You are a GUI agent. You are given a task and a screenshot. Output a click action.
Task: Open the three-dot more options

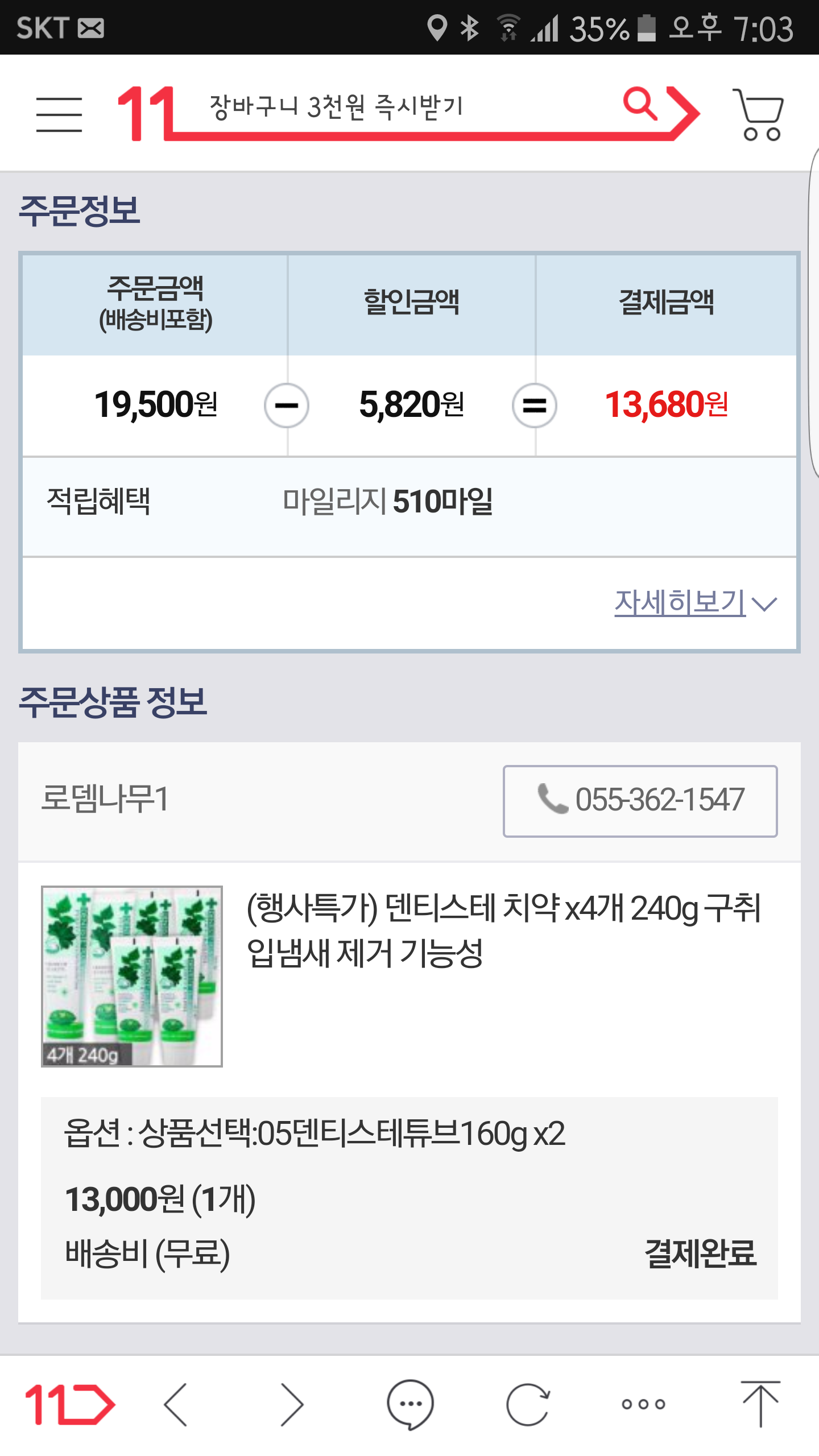(643, 1404)
